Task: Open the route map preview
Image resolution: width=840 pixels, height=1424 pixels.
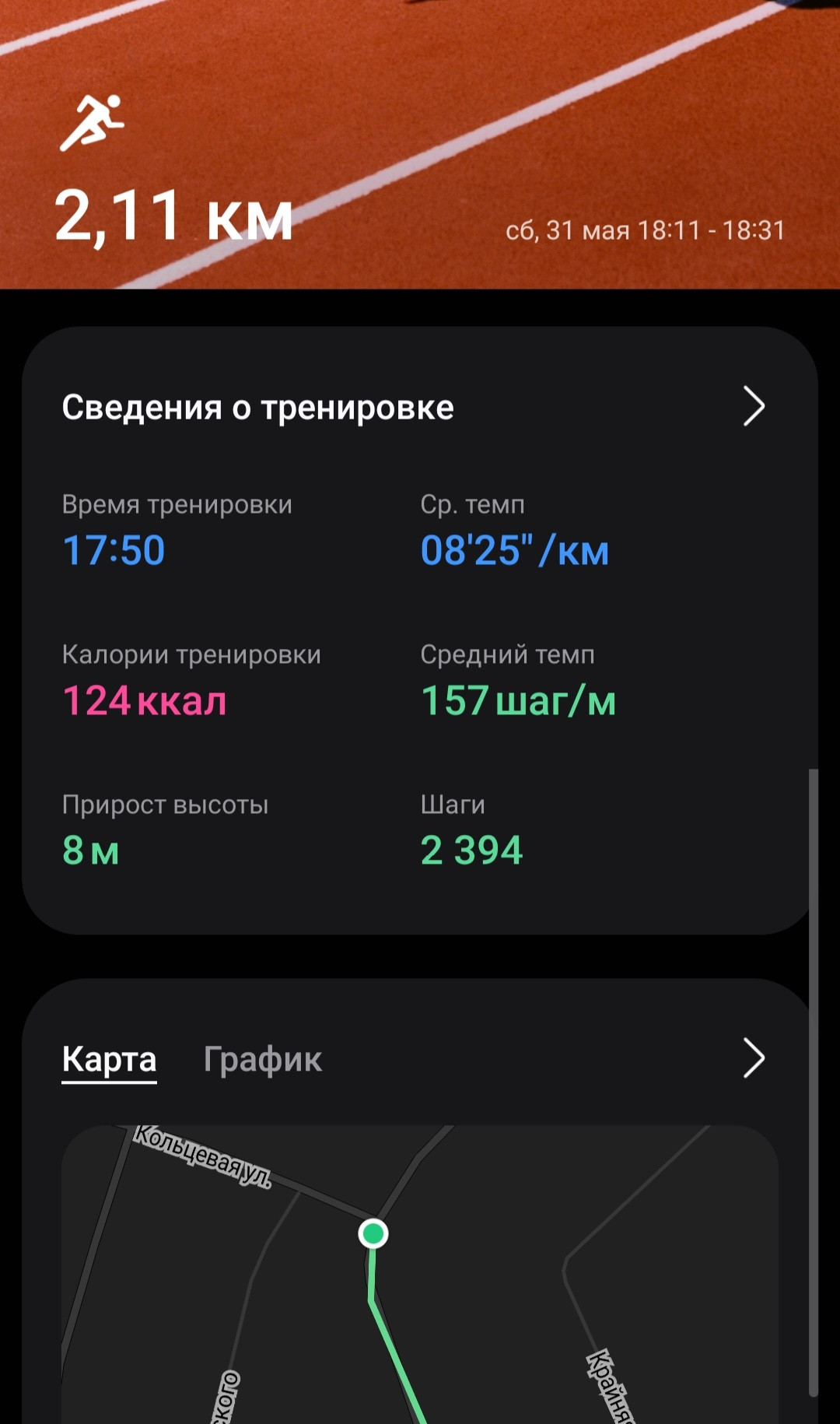Action: [420, 1275]
